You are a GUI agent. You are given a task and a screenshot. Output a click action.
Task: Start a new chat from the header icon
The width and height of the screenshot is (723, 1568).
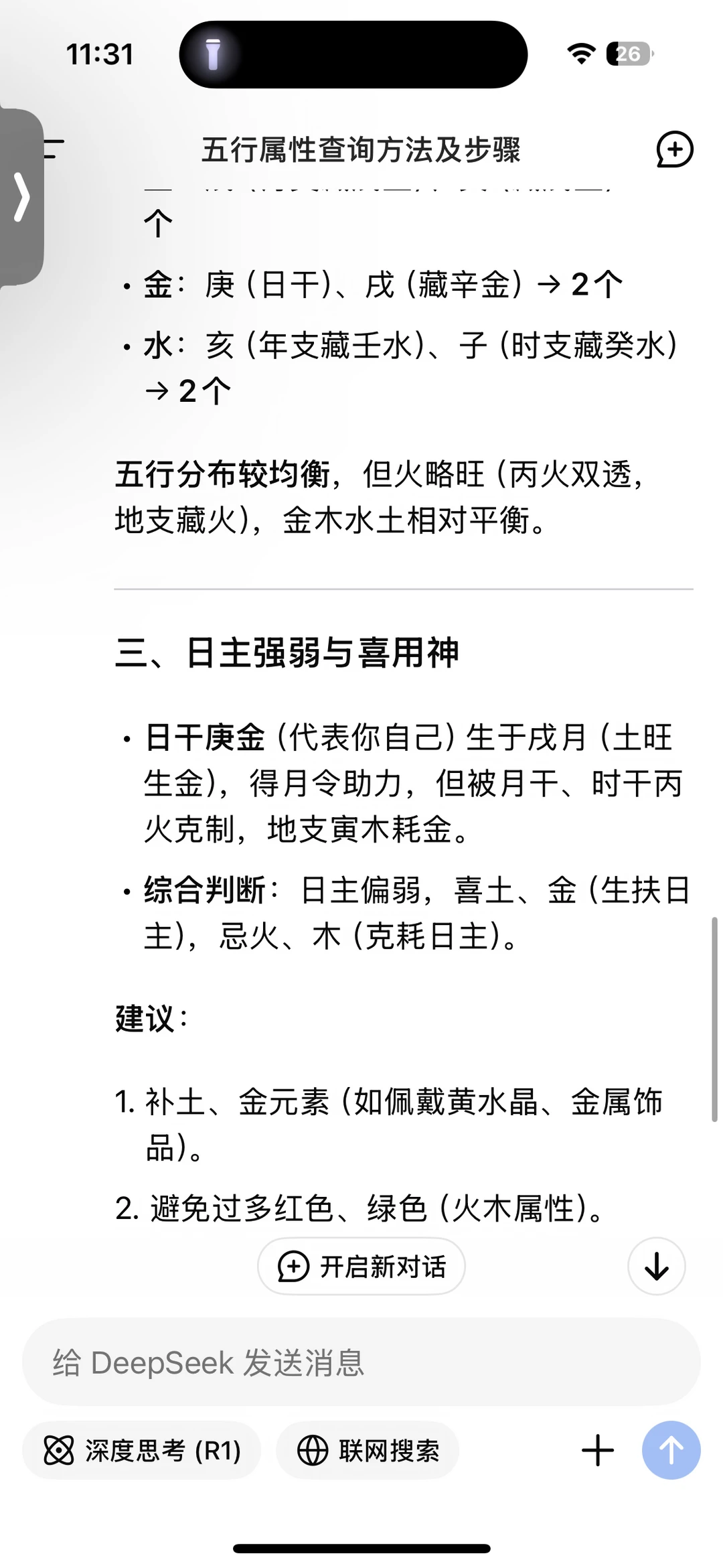tap(674, 149)
